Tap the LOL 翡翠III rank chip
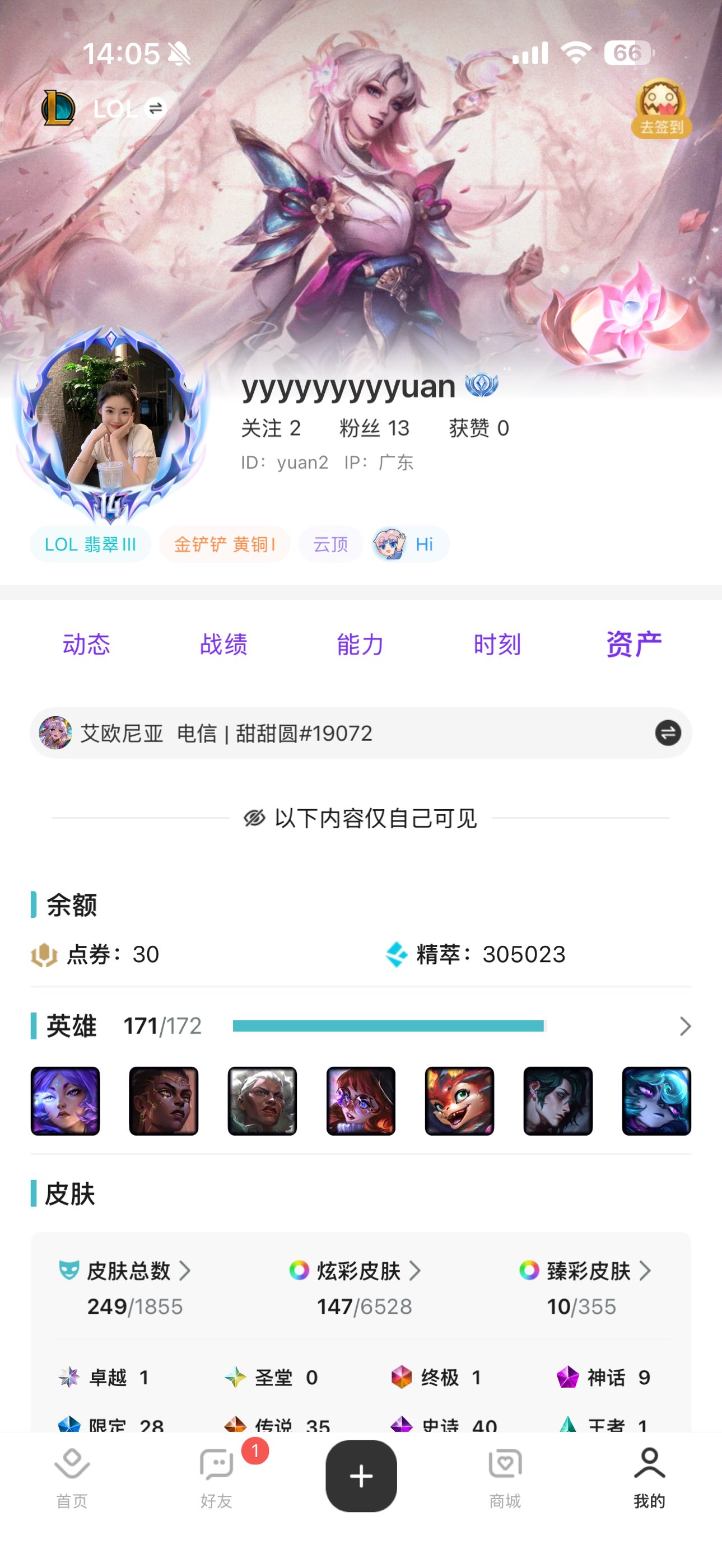 [x=90, y=544]
